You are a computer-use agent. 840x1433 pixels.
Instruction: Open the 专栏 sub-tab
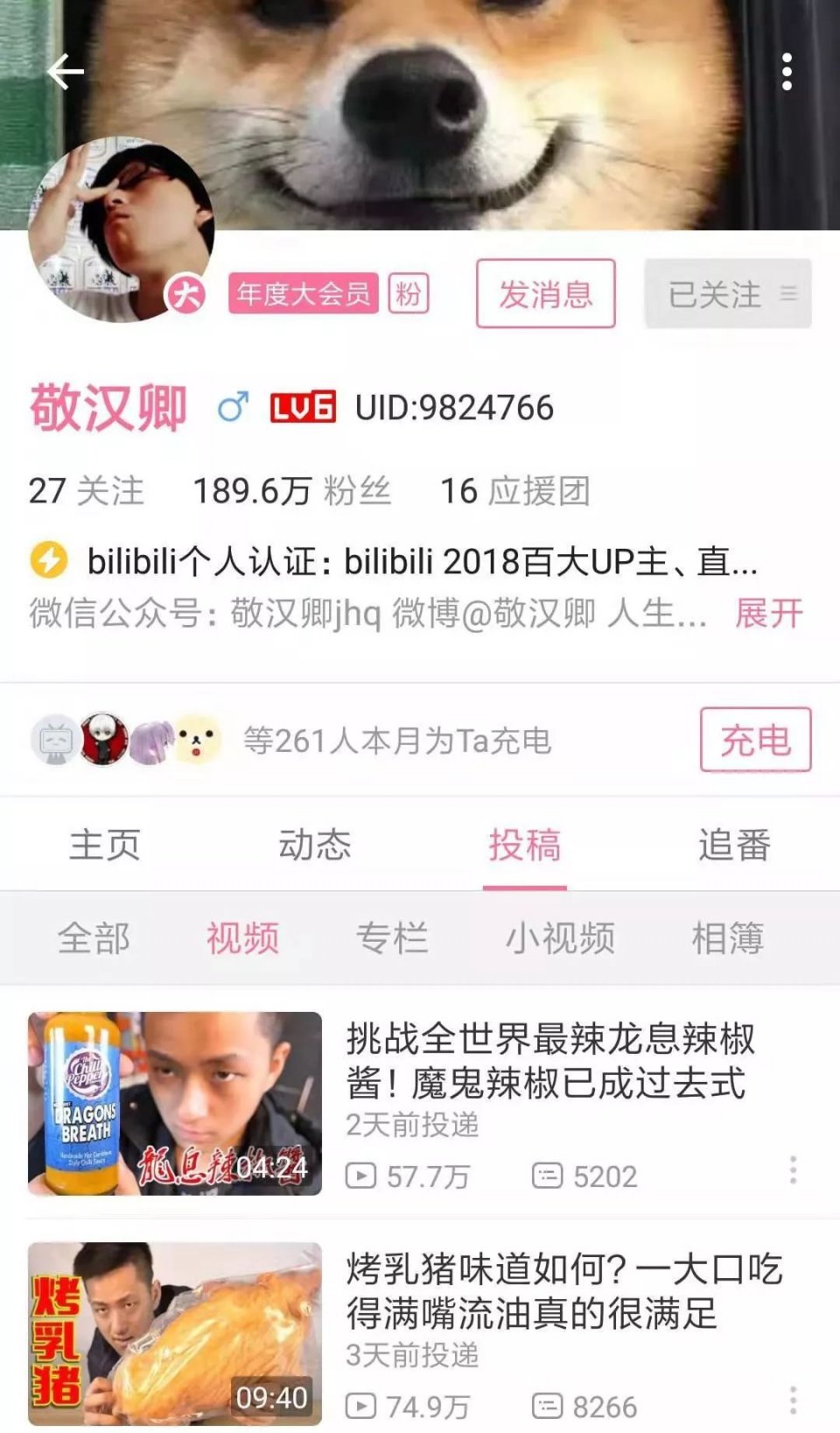(392, 938)
